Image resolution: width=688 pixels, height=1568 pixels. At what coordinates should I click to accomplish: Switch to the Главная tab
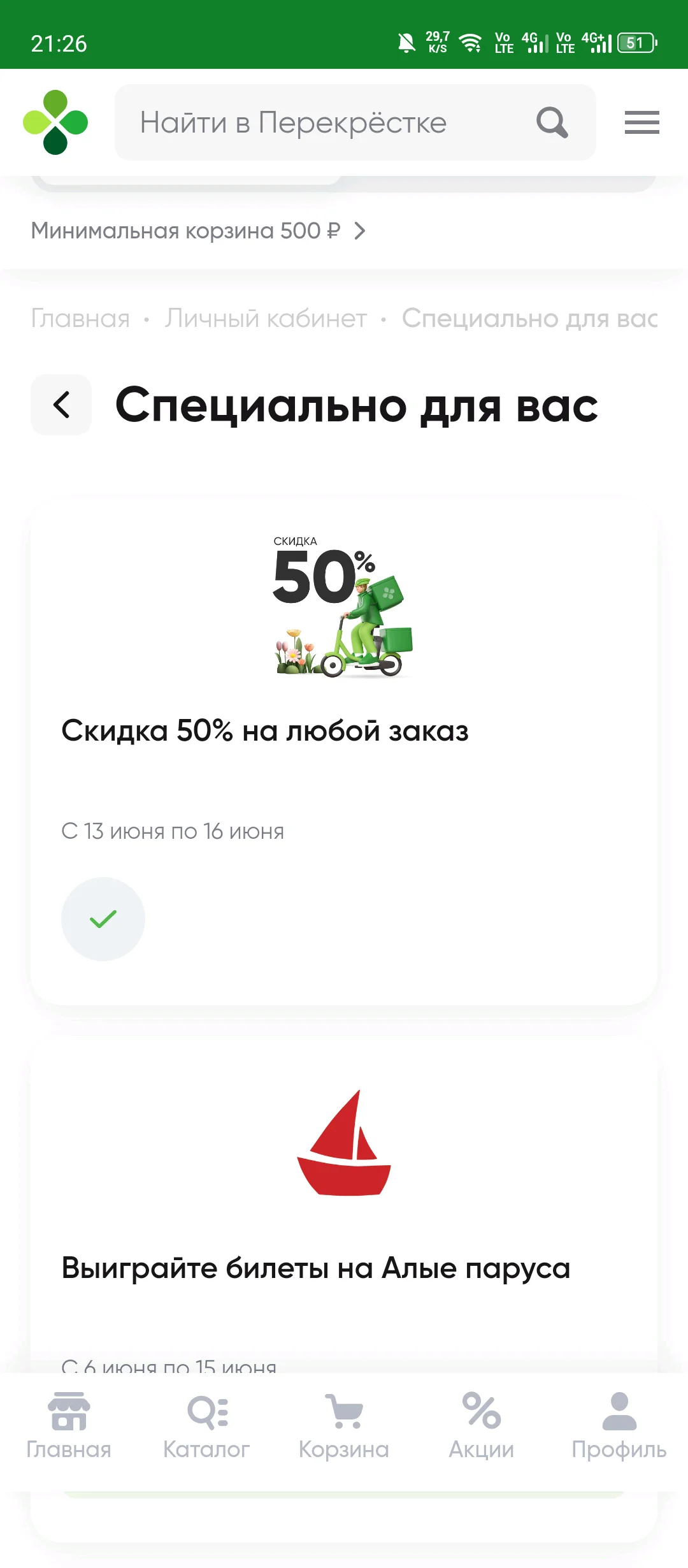[69, 1426]
